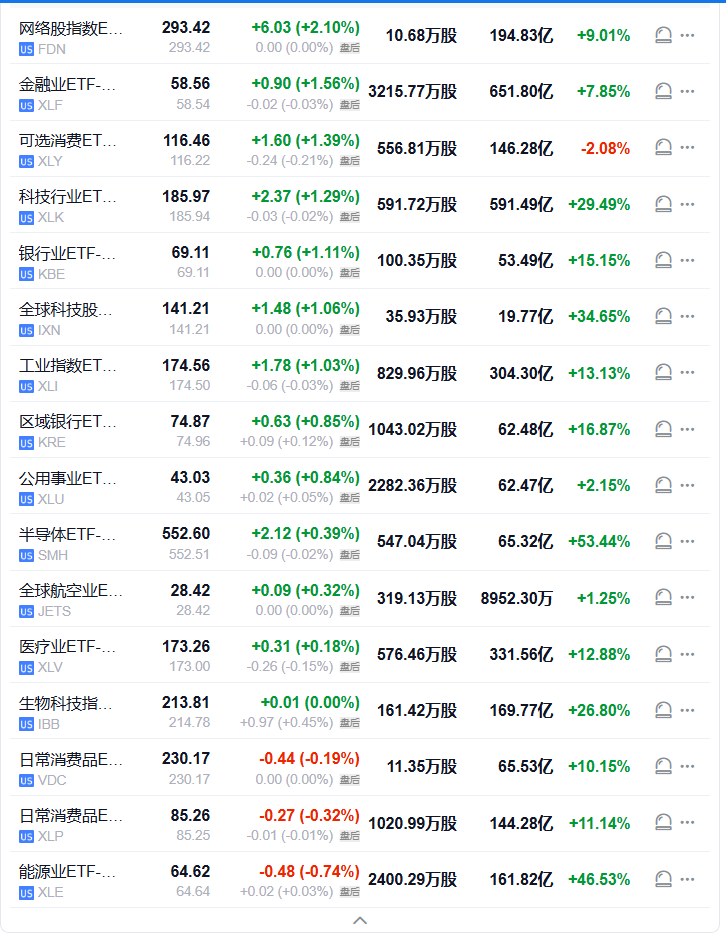Open the XLU utilities ETF row
The height and width of the screenshot is (944, 726).
tap(359, 486)
